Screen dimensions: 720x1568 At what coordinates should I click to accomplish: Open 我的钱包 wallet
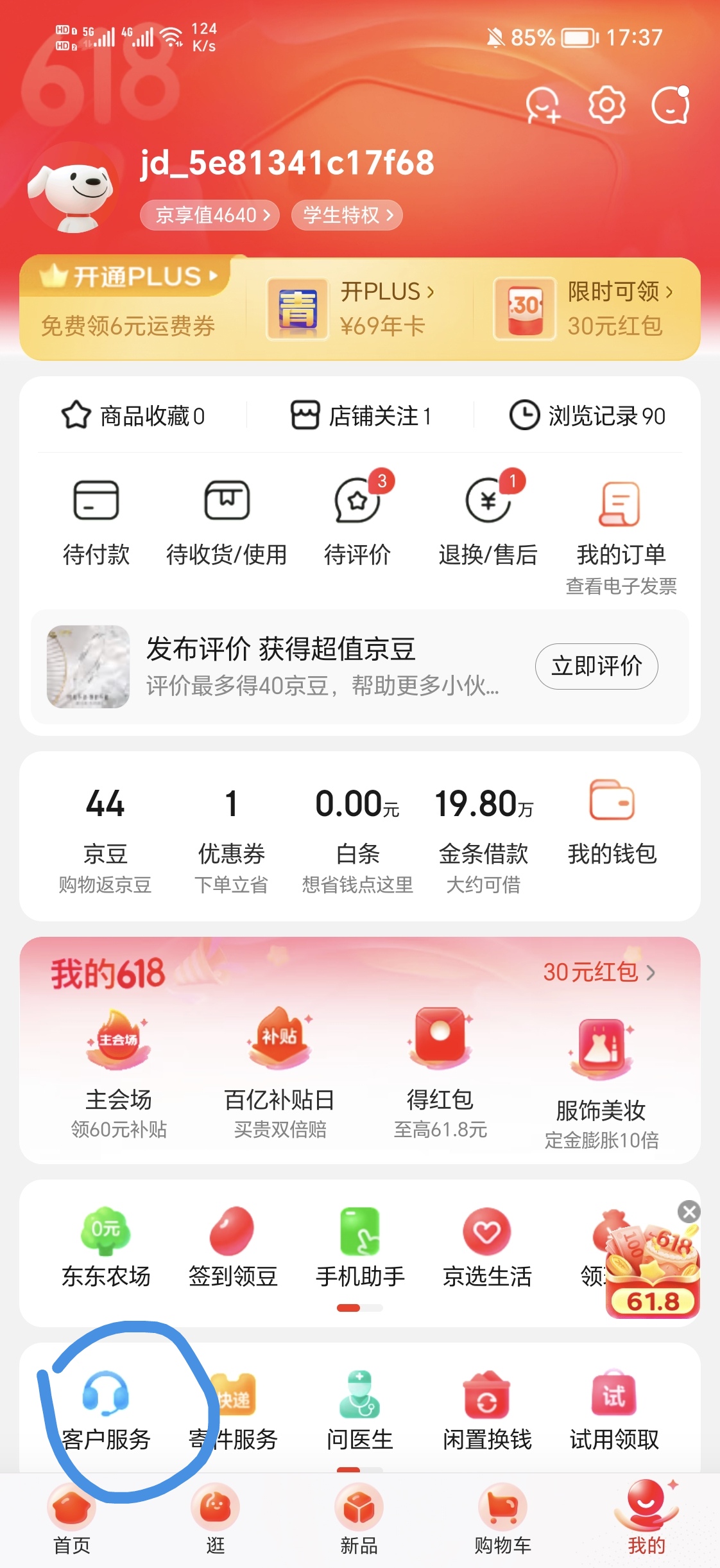(x=612, y=822)
